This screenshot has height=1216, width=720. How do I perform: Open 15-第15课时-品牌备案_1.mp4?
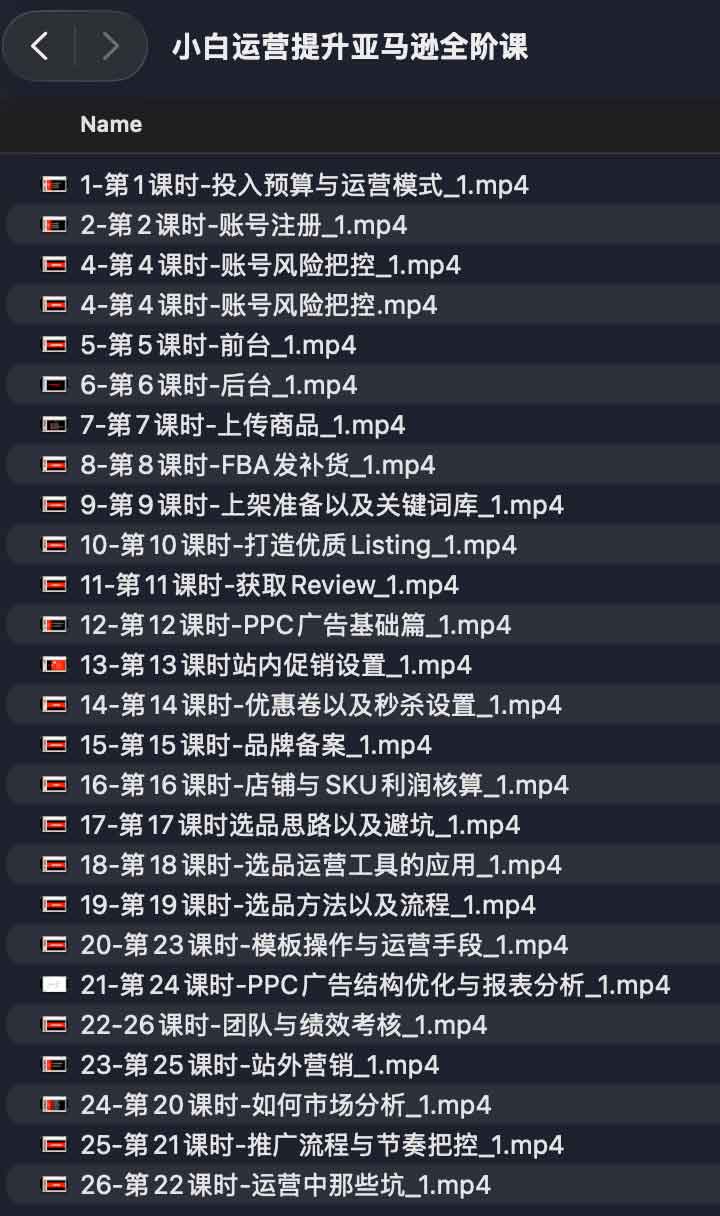point(256,745)
